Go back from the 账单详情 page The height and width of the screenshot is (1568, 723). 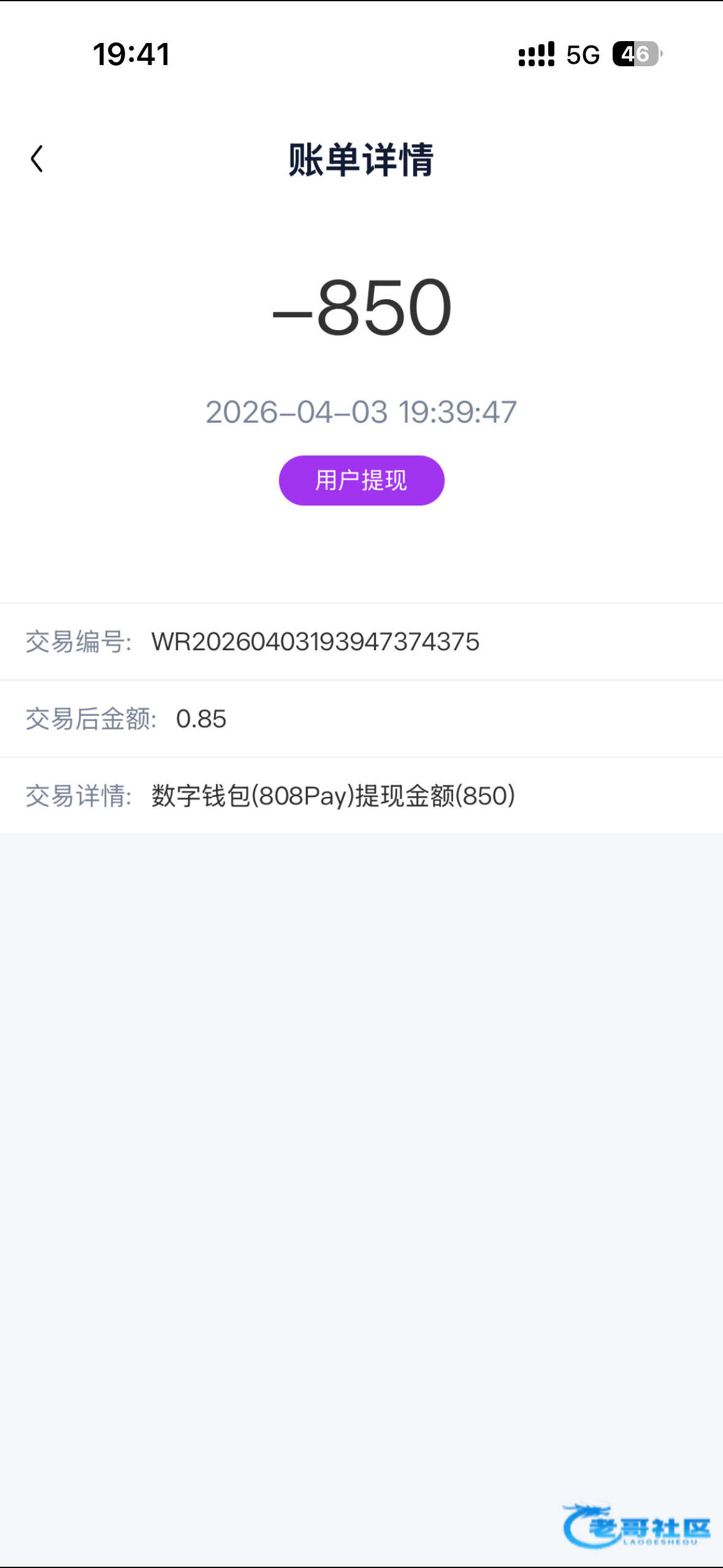pyautogui.click(x=37, y=159)
